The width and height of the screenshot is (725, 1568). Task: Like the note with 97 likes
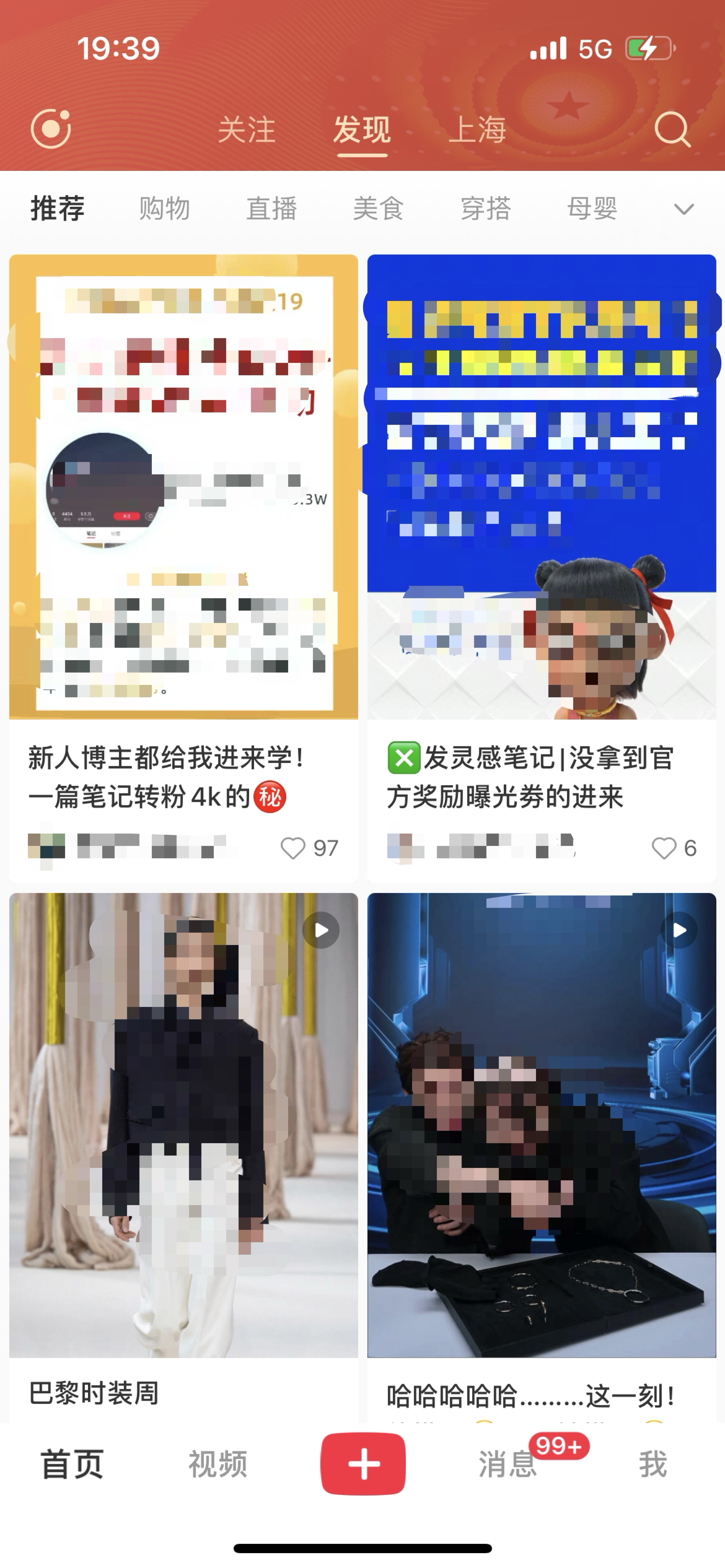(294, 848)
